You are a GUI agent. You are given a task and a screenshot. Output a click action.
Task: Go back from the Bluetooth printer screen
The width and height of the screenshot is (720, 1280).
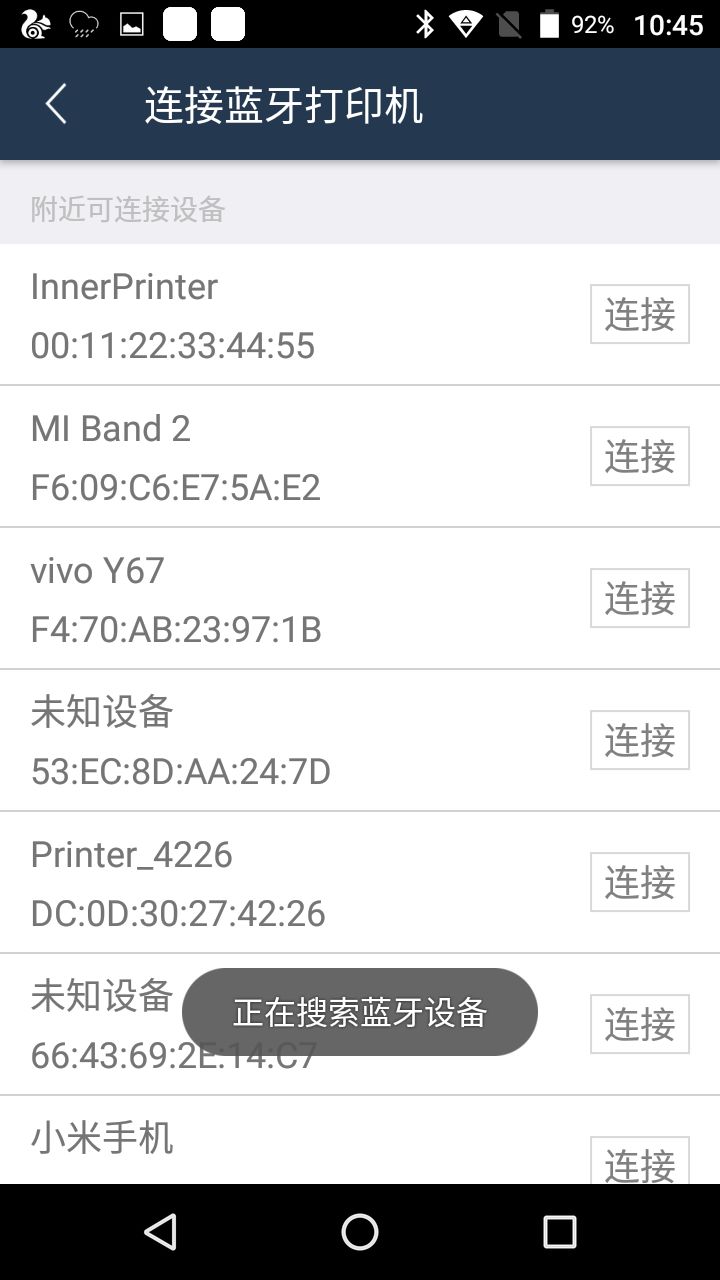[x=56, y=104]
